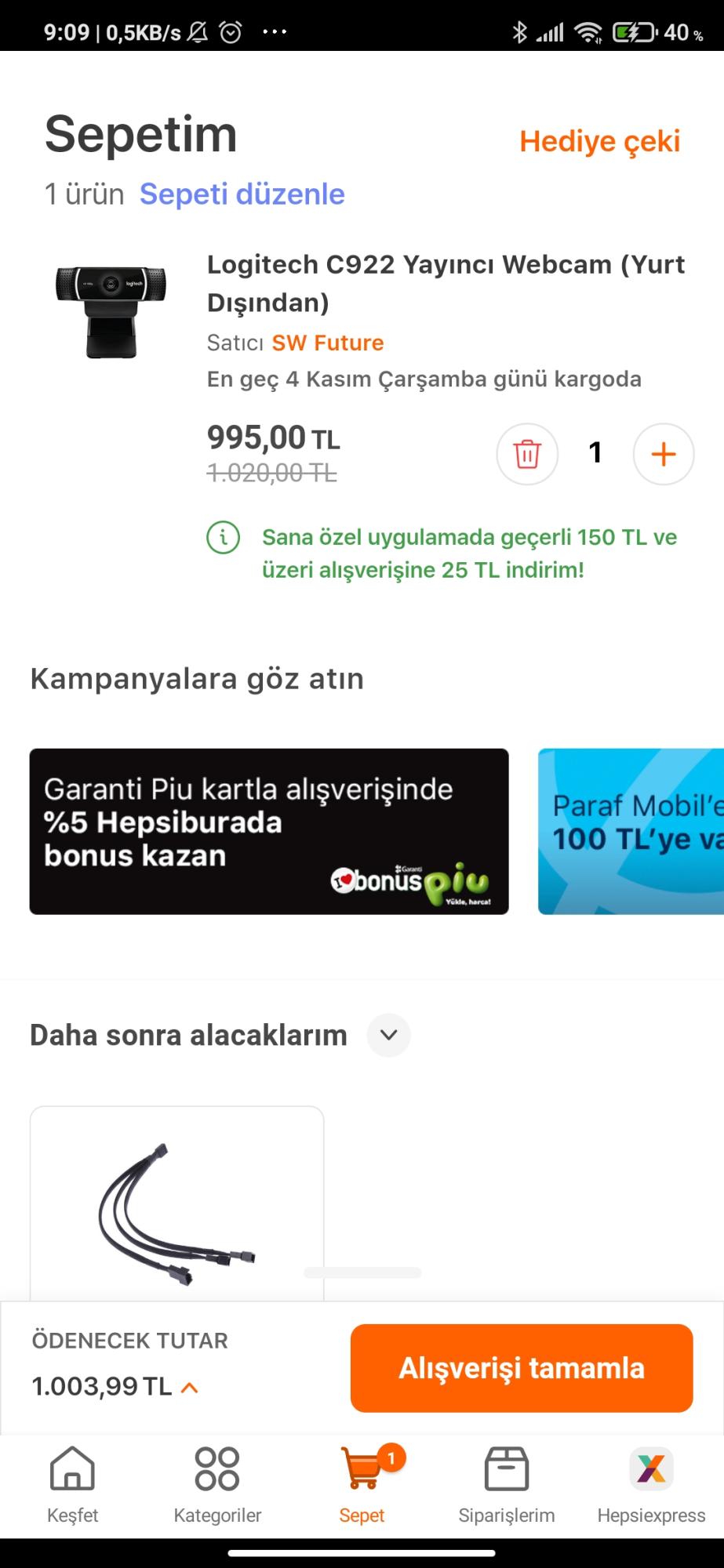Switch to the Hepsiexpress tab

(x=651, y=1485)
